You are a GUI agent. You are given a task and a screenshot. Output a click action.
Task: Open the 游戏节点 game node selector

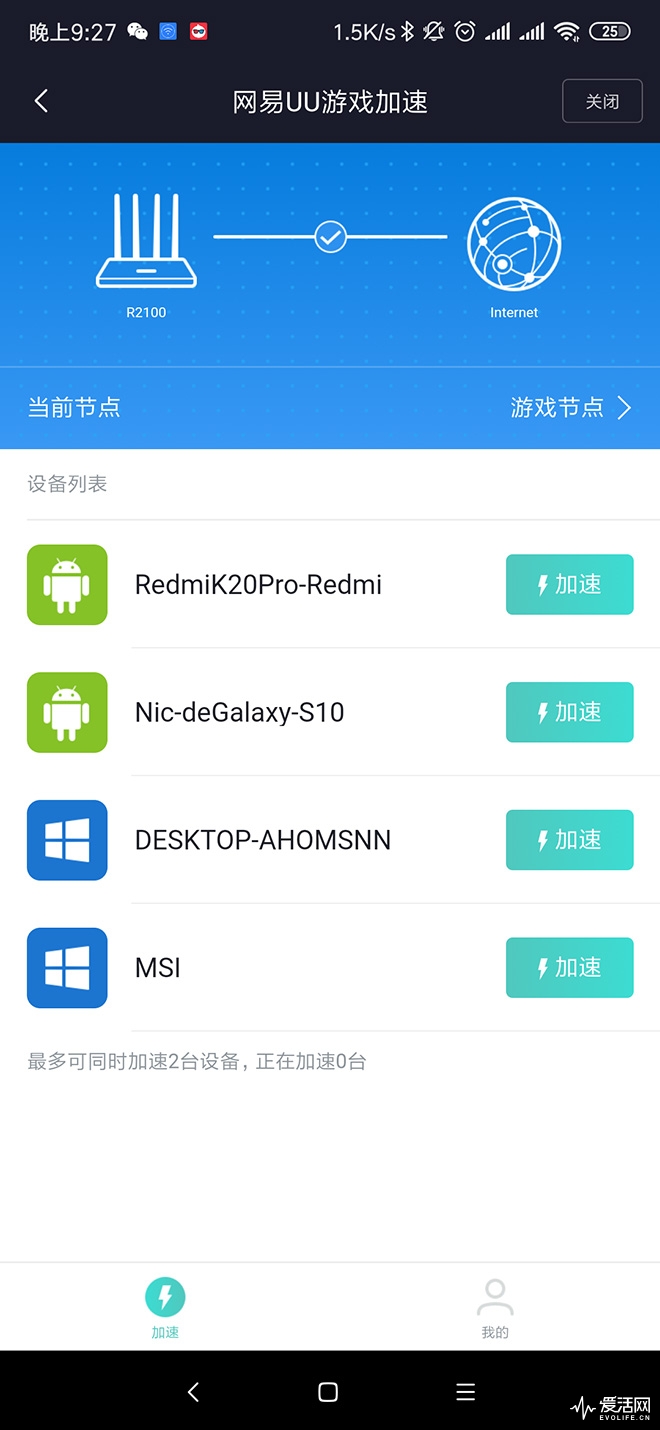coord(570,407)
